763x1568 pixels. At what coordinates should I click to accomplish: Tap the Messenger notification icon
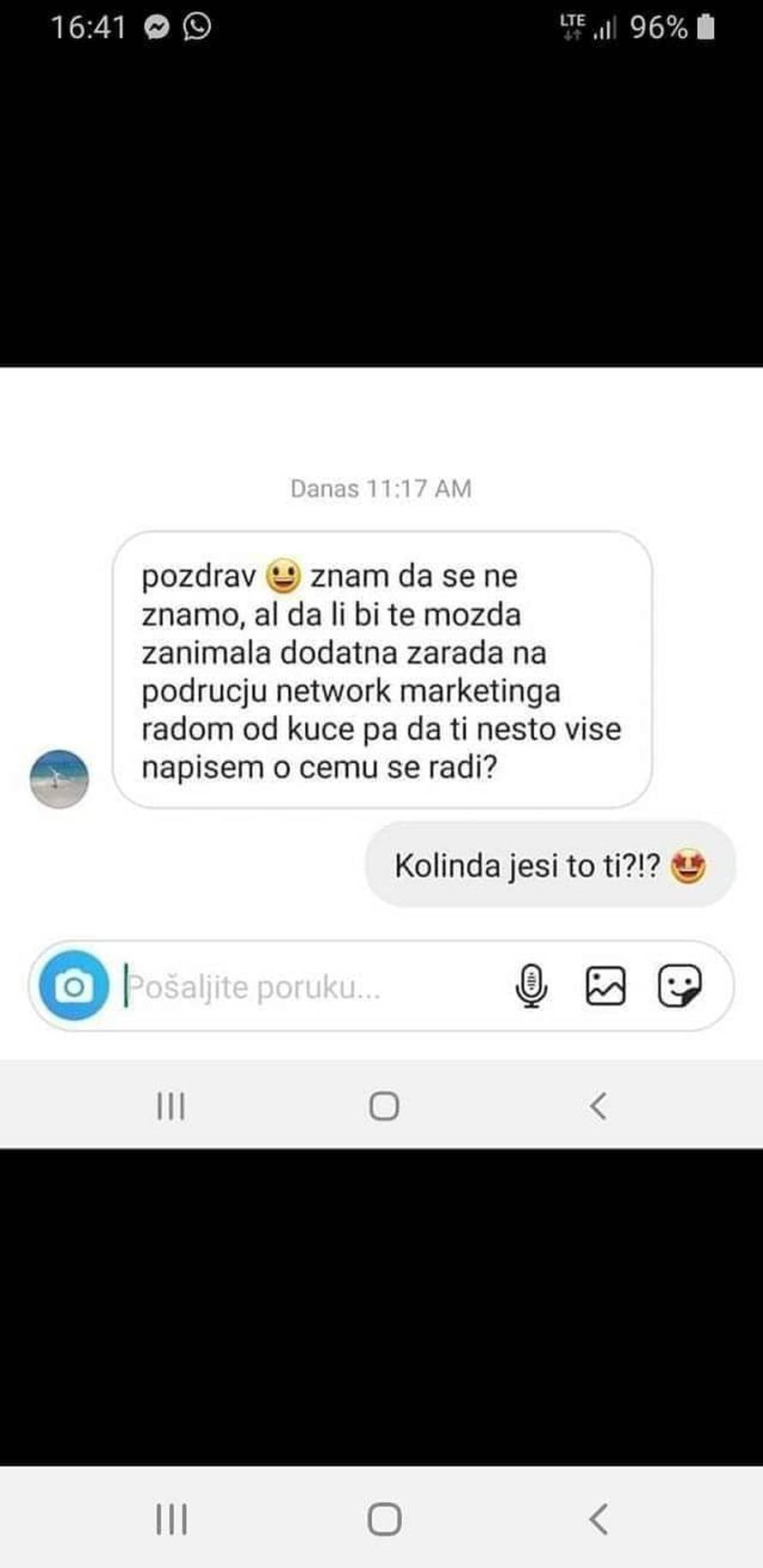(156, 26)
